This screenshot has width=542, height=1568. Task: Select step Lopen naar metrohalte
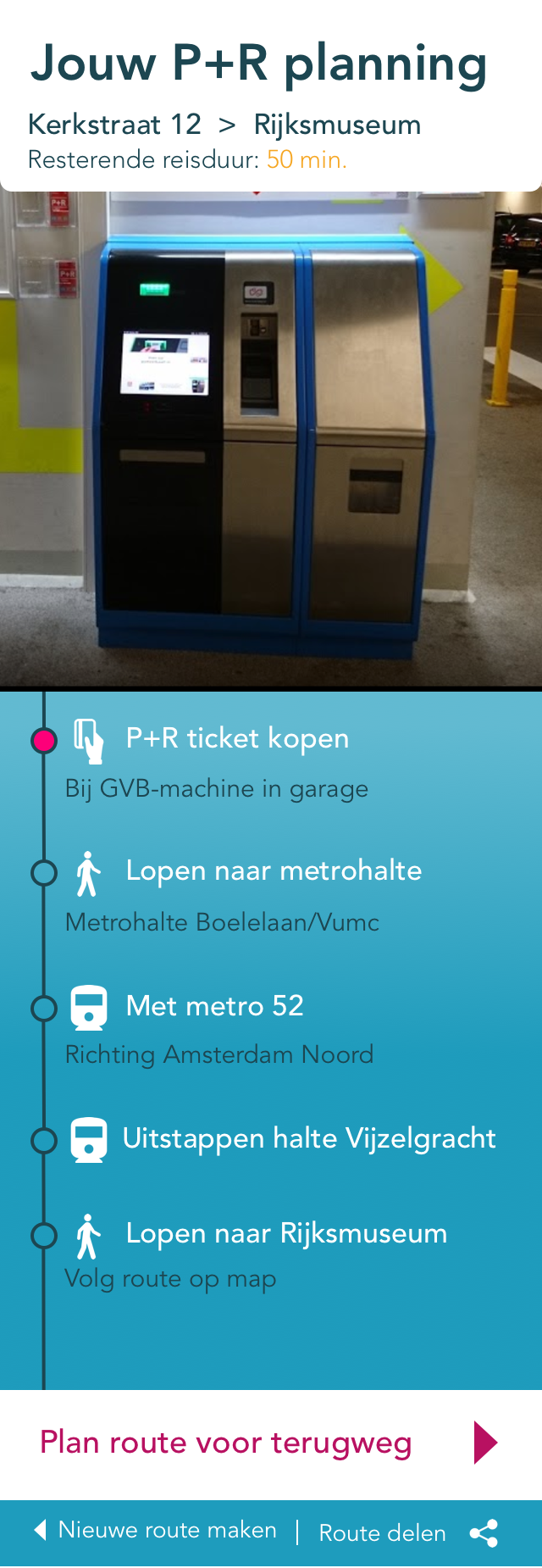point(273,871)
